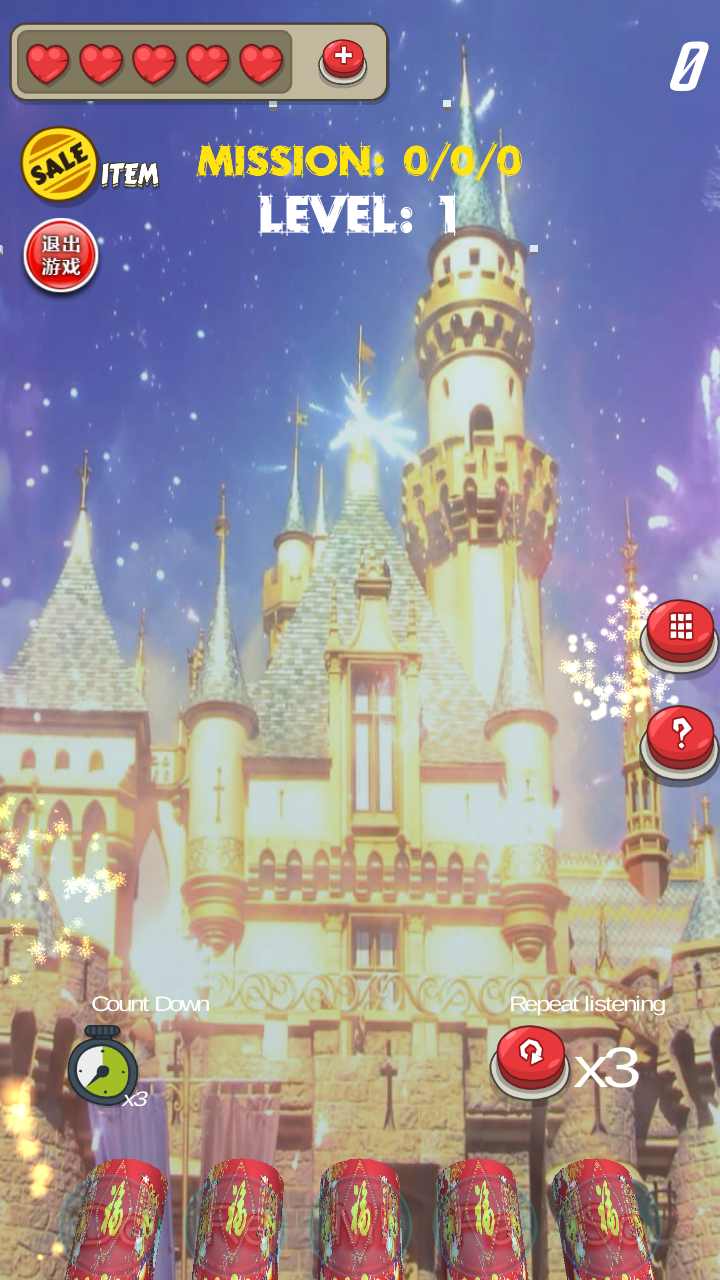The width and height of the screenshot is (720, 1280).
Task: Tap the Repeat listening button
Action: tap(531, 1060)
